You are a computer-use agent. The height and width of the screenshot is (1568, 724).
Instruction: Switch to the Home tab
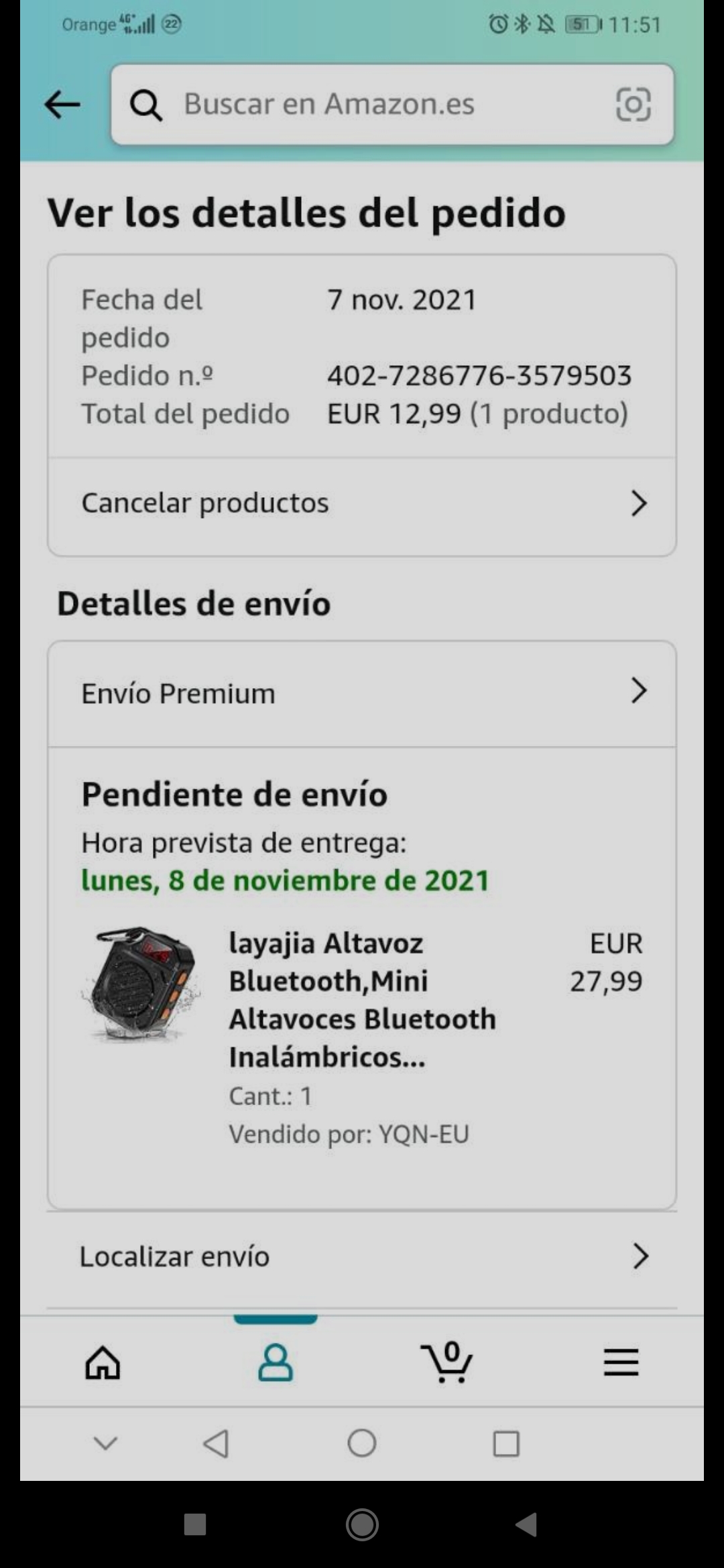click(103, 1363)
